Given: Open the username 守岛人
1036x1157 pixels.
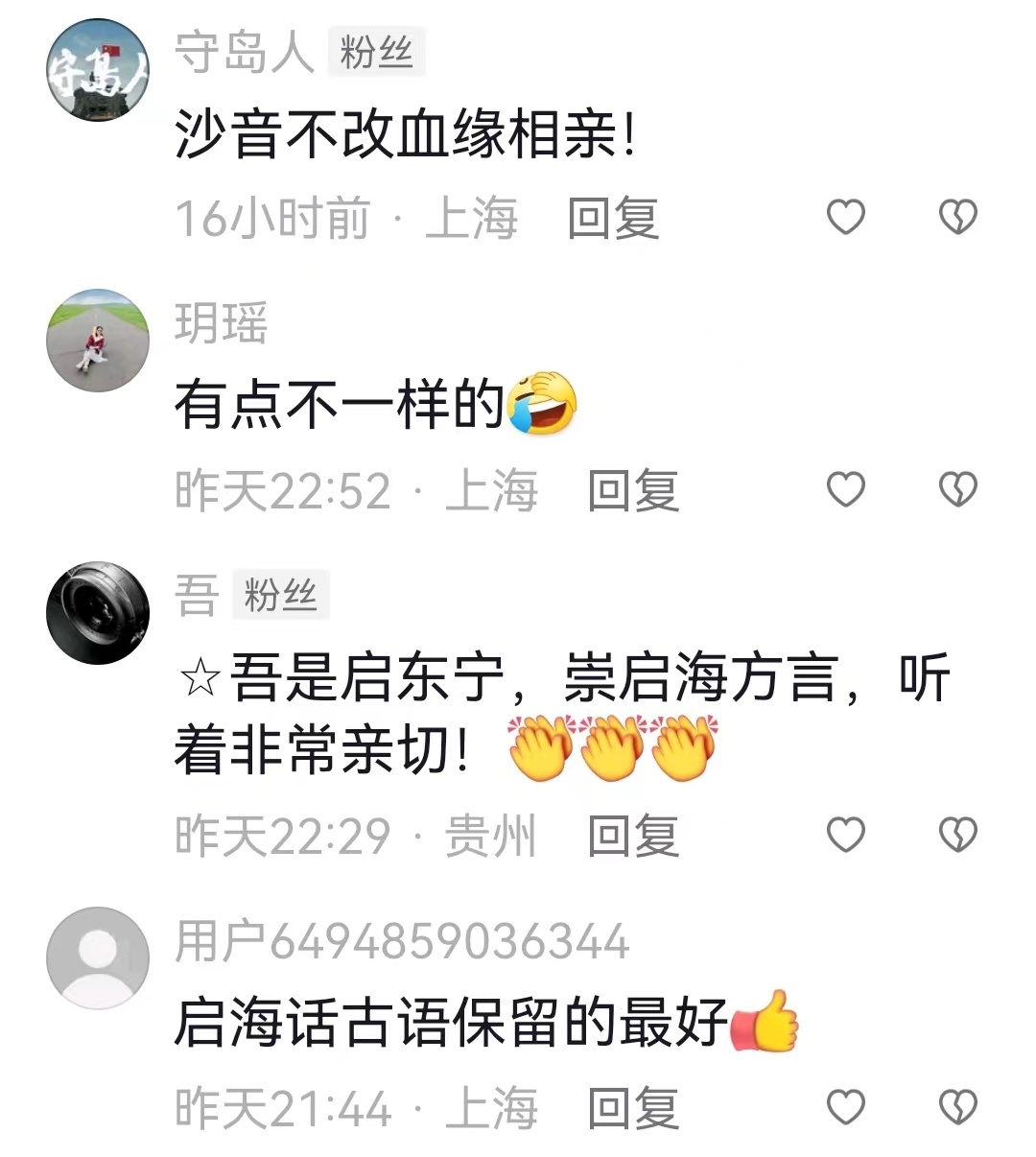Looking at the screenshot, I should click(244, 52).
